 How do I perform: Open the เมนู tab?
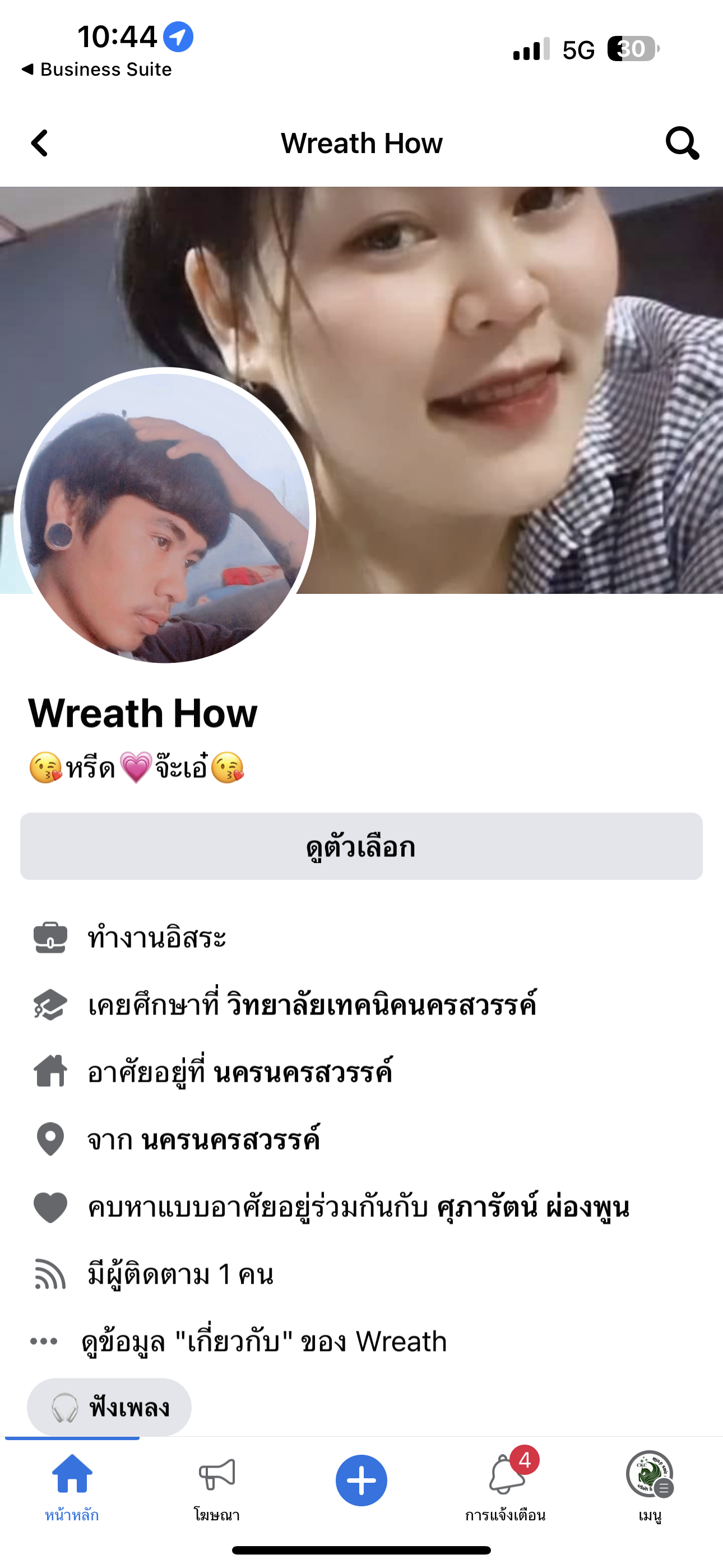(x=650, y=1485)
